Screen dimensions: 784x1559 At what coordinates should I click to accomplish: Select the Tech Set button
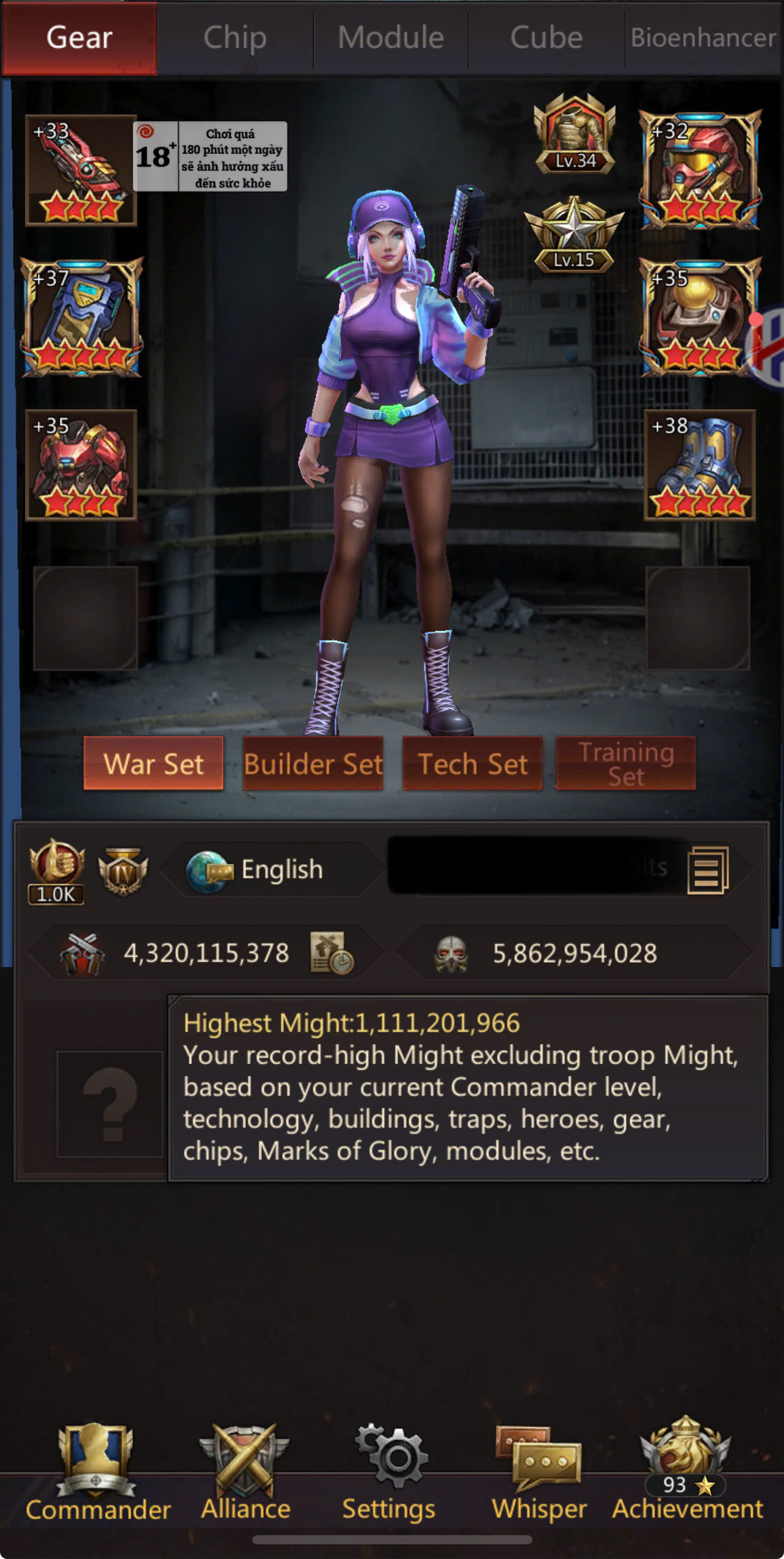tap(473, 764)
